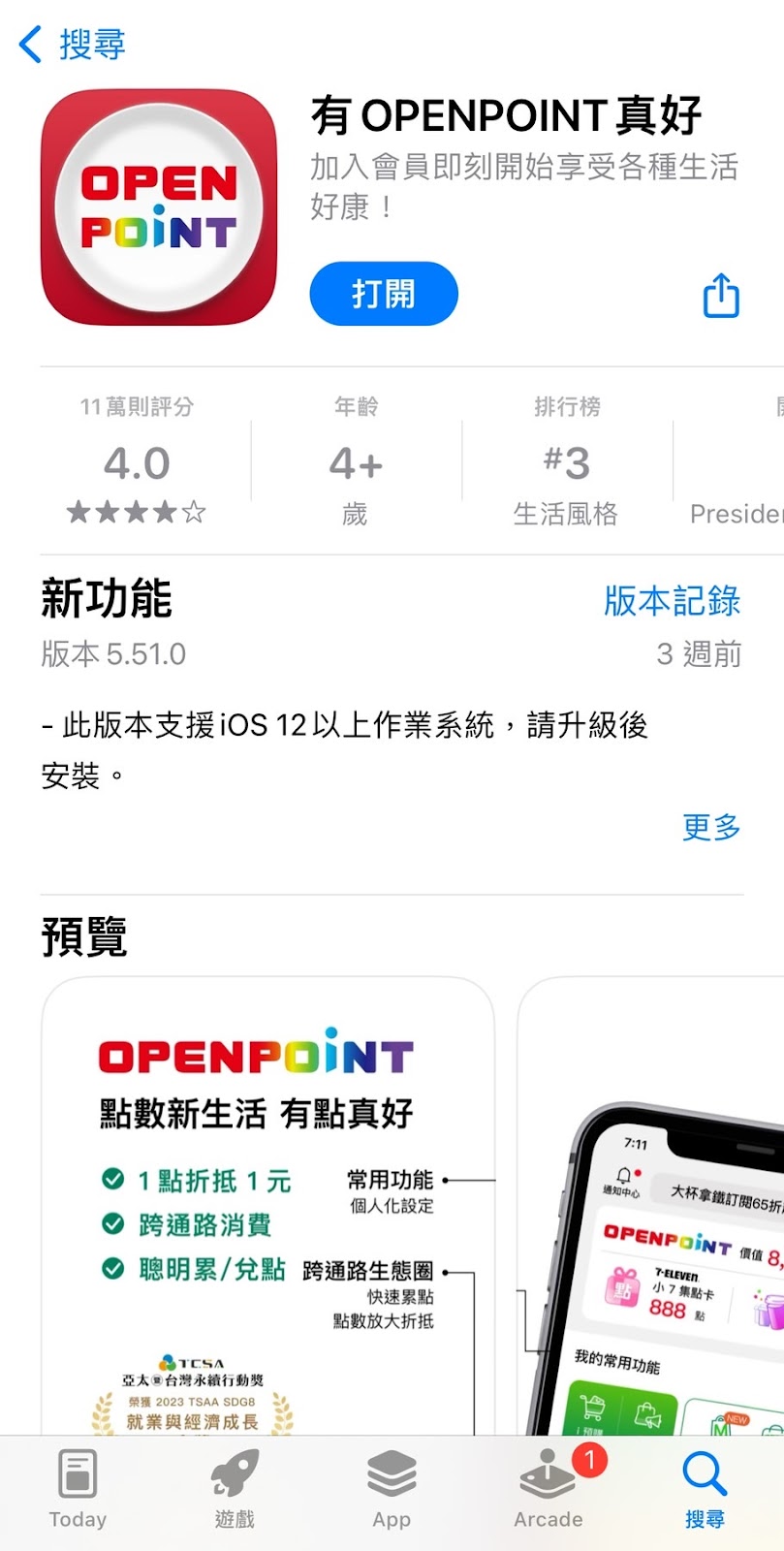
Task: Open 版本記錄 version history
Action: tap(672, 601)
